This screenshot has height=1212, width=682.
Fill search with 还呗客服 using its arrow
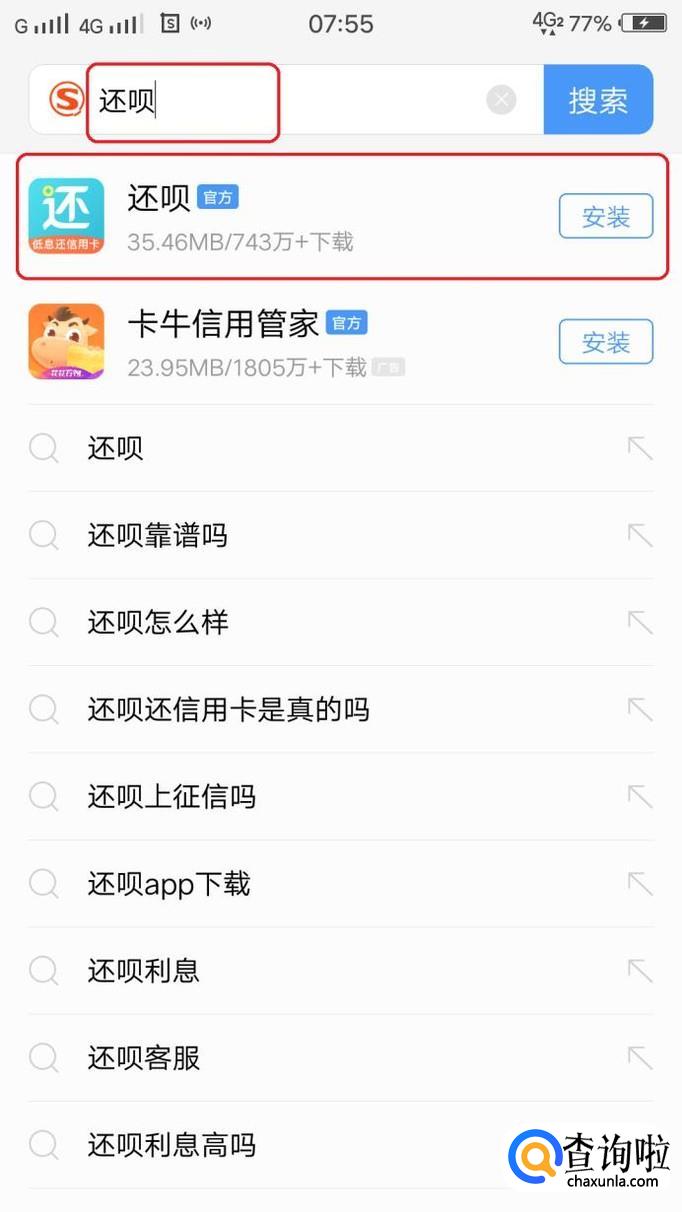click(x=639, y=1057)
